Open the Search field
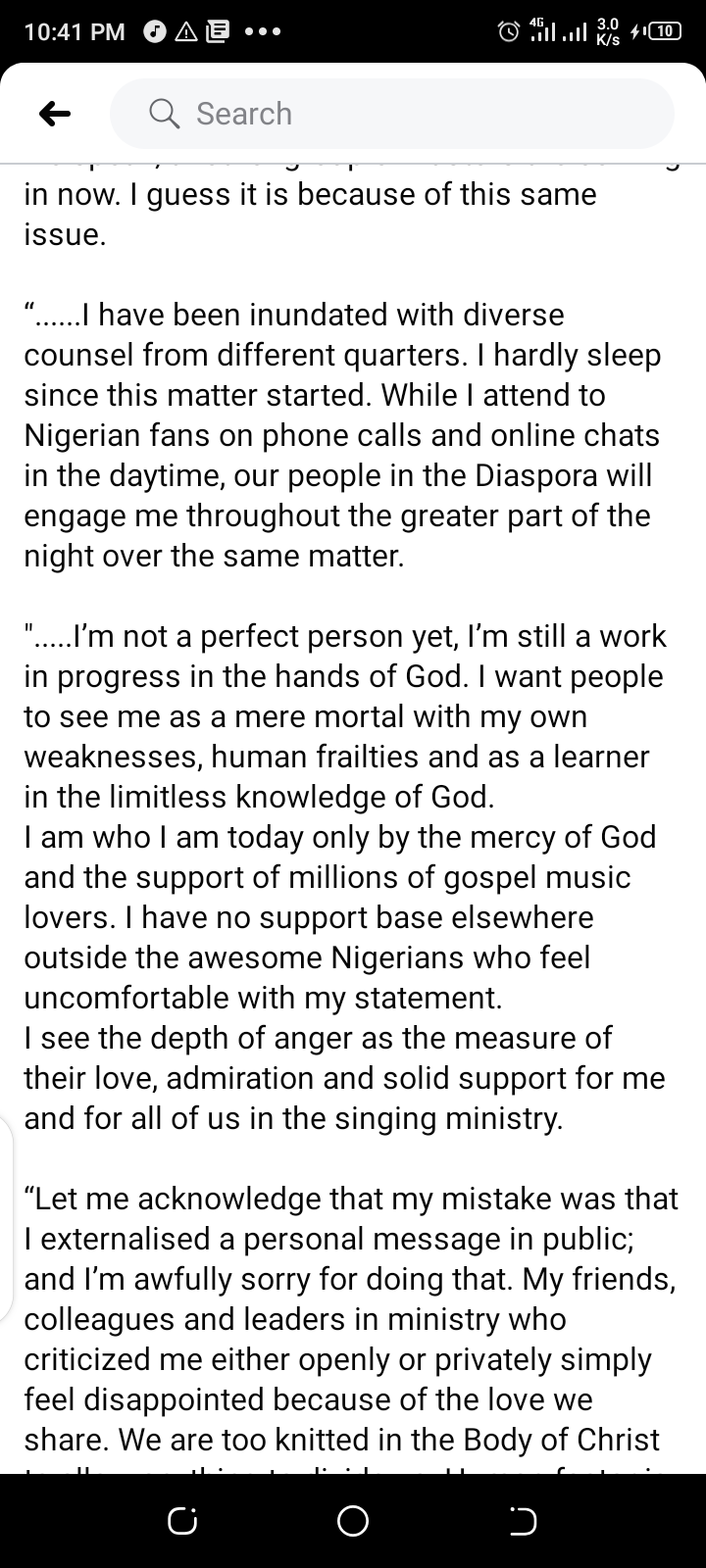Screen dimensions: 706x1568 [x=392, y=114]
